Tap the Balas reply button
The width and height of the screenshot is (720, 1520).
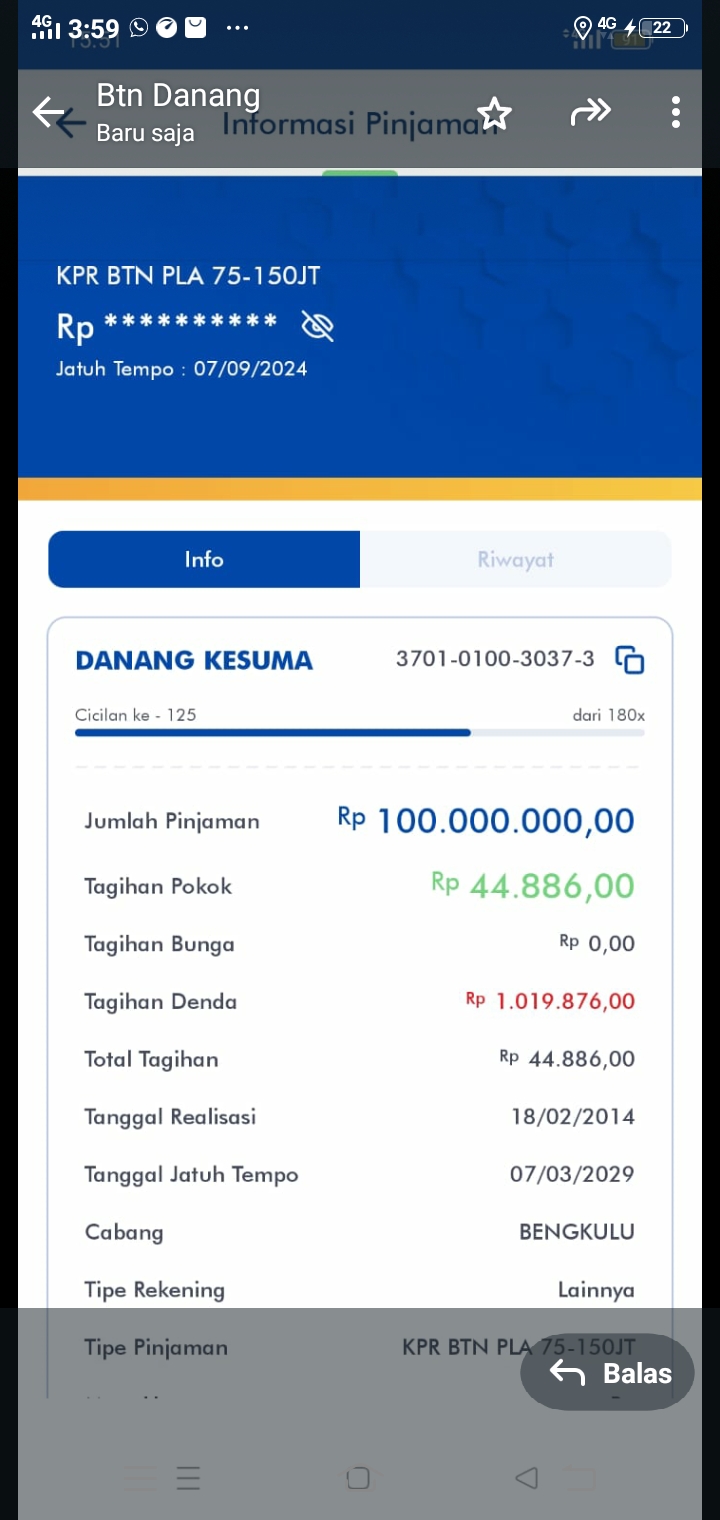pos(608,1373)
